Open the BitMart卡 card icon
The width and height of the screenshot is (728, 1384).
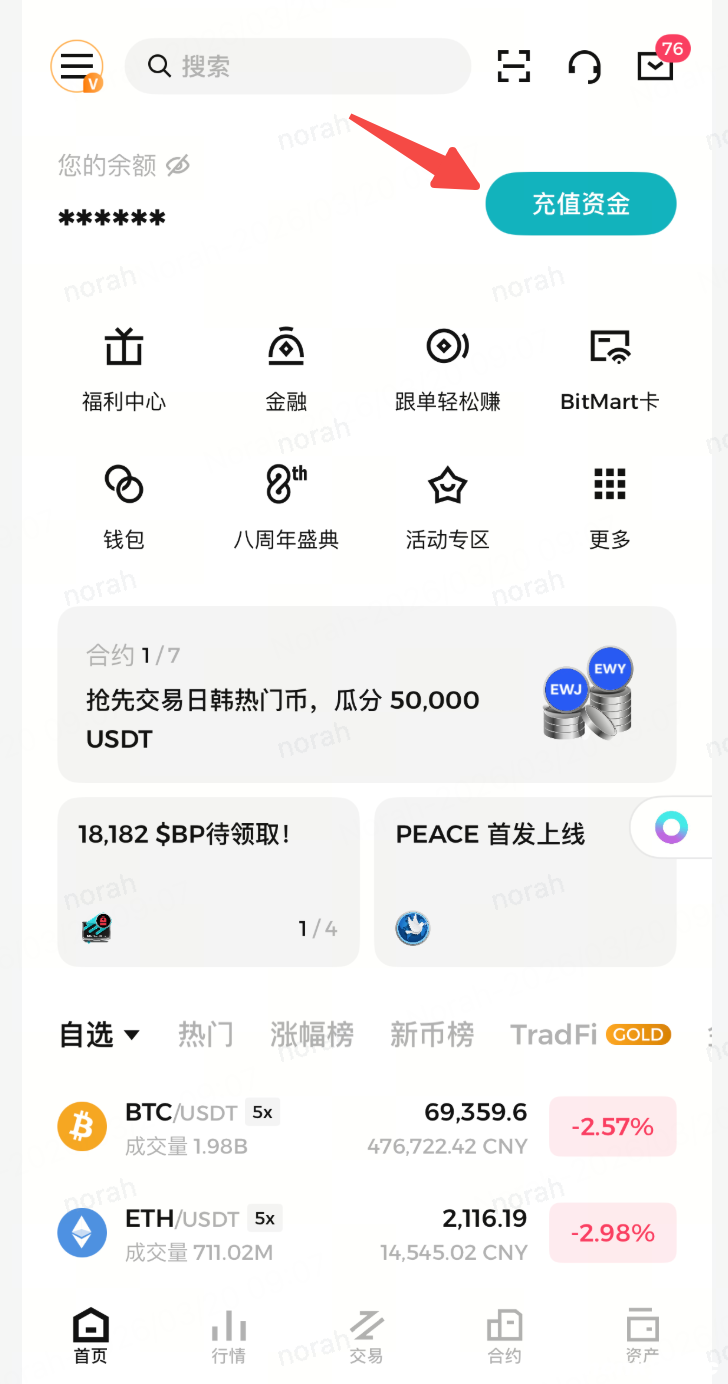609,347
